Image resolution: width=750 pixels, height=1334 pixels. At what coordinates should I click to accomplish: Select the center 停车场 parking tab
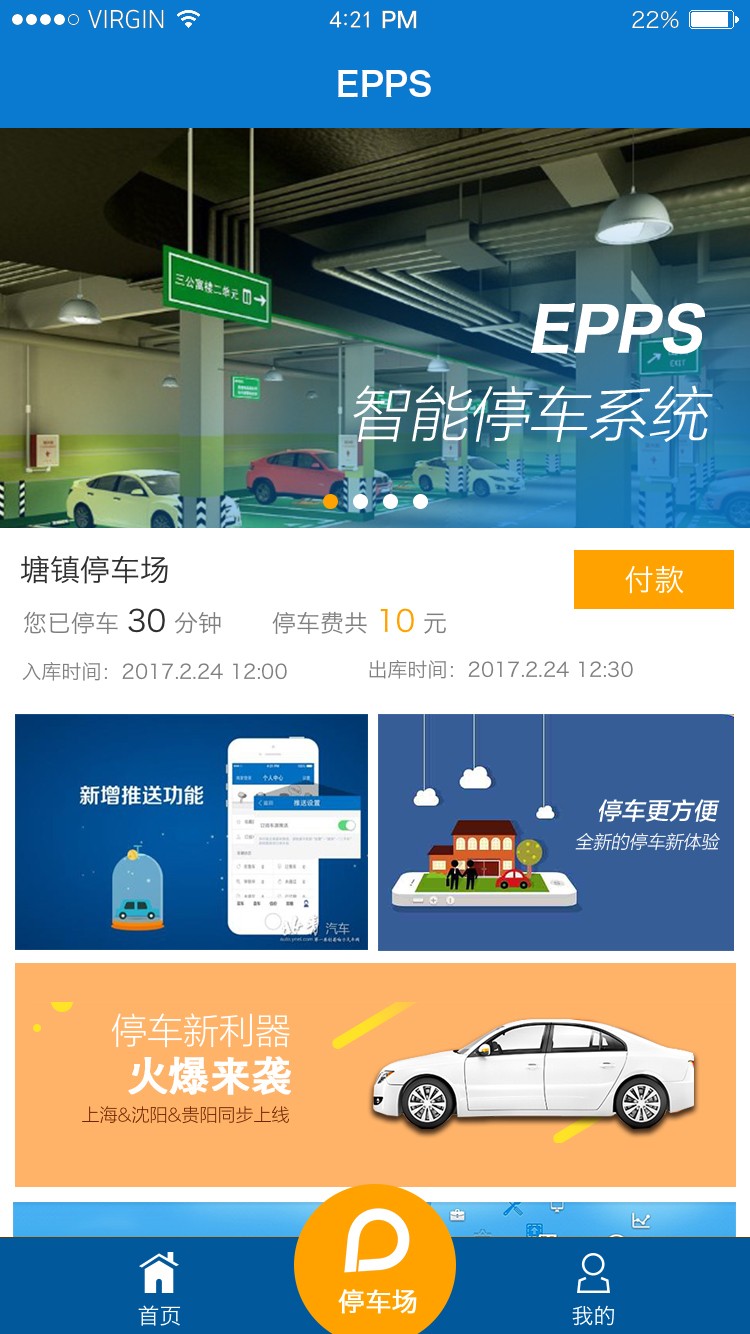click(x=375, y=1264)
